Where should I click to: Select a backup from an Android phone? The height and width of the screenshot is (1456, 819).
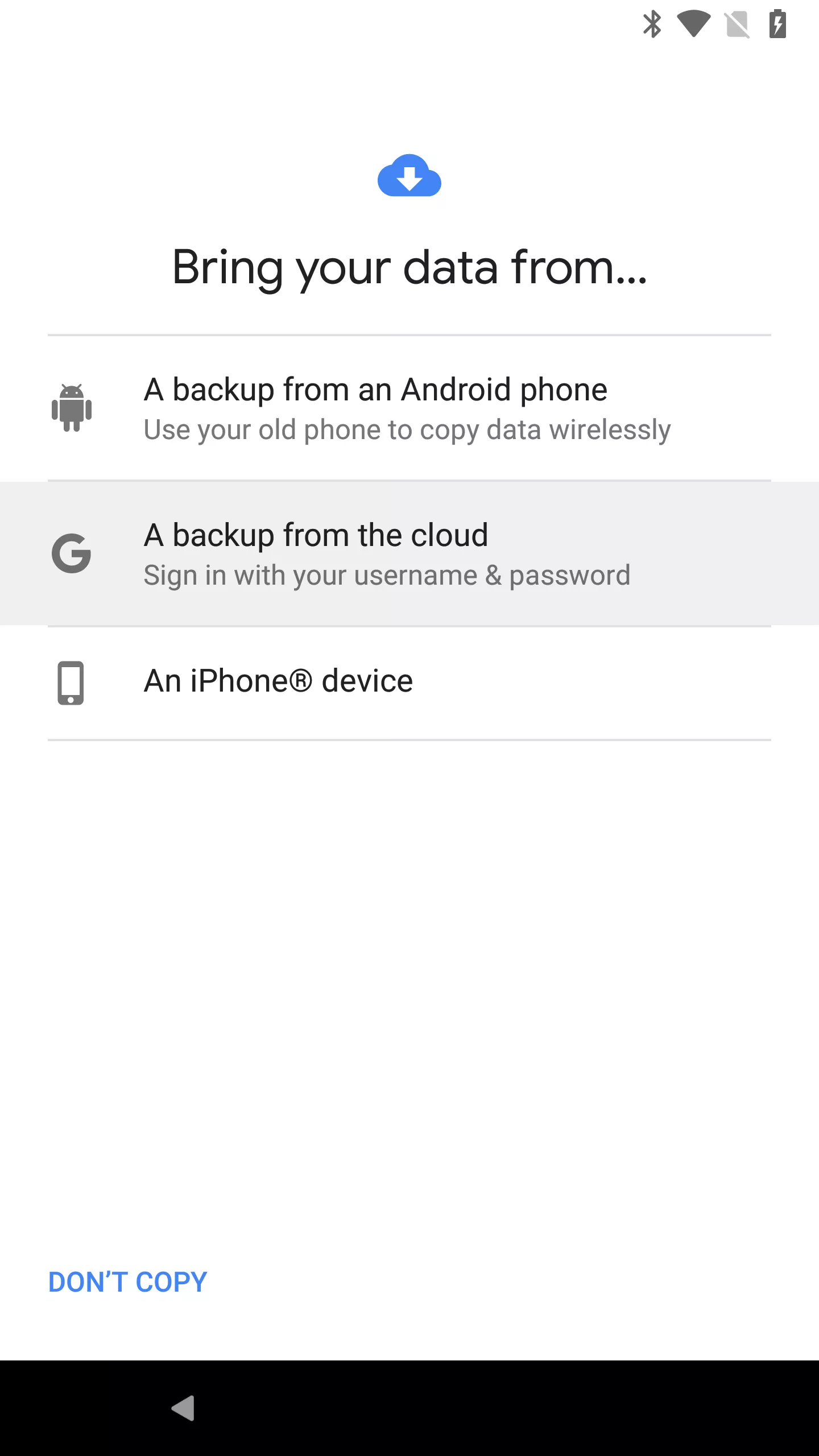click(x=409, y=408)
